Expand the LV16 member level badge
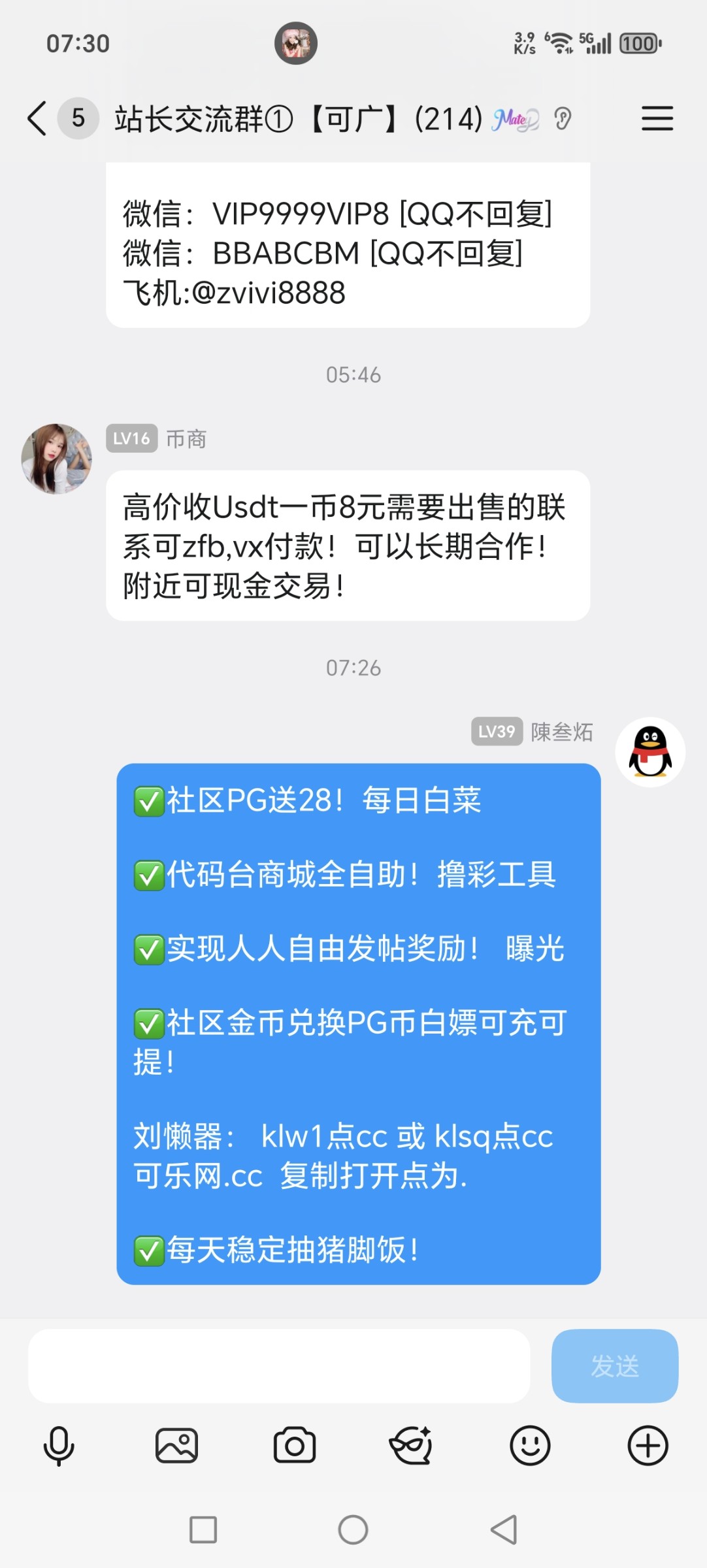 click(x=130, y=439)
